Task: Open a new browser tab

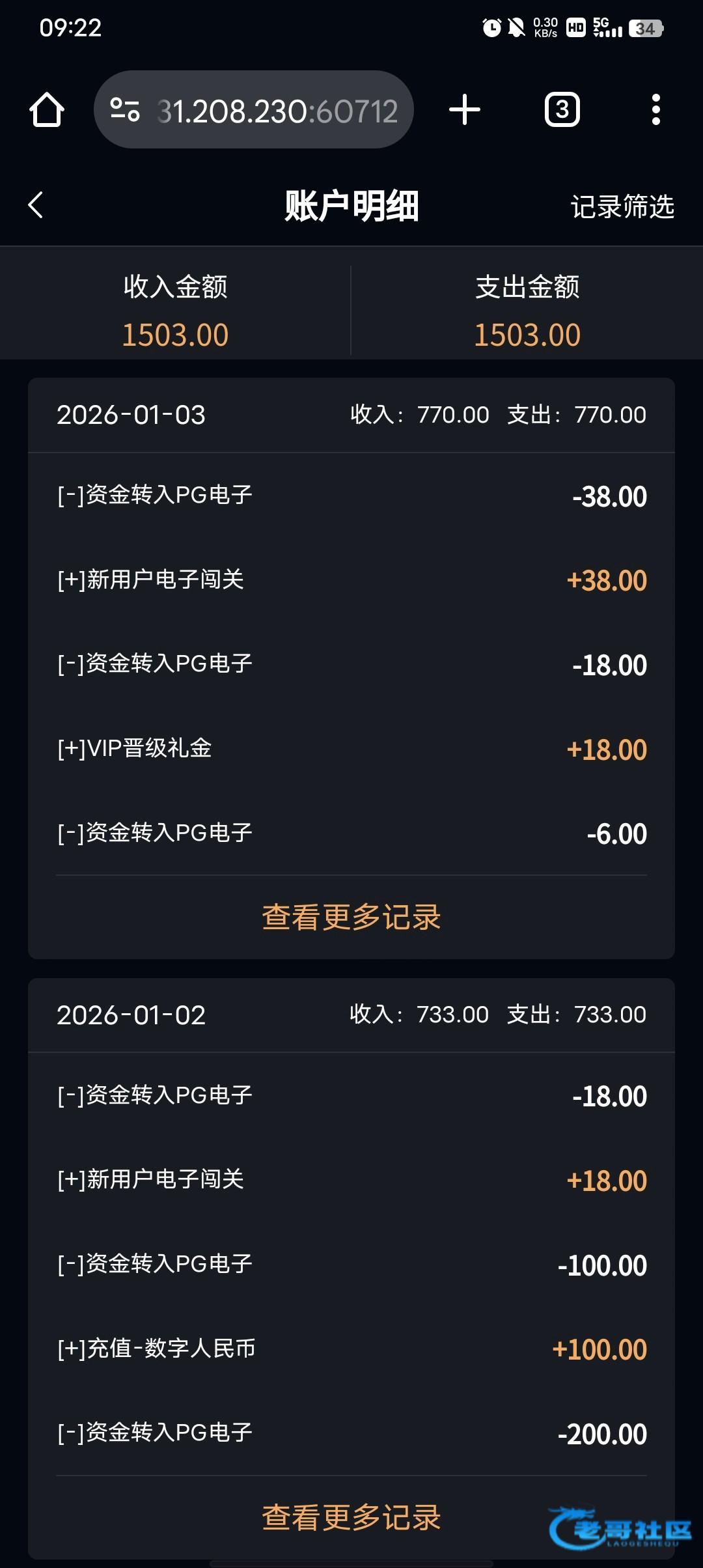Action: (x=465, y=109)
